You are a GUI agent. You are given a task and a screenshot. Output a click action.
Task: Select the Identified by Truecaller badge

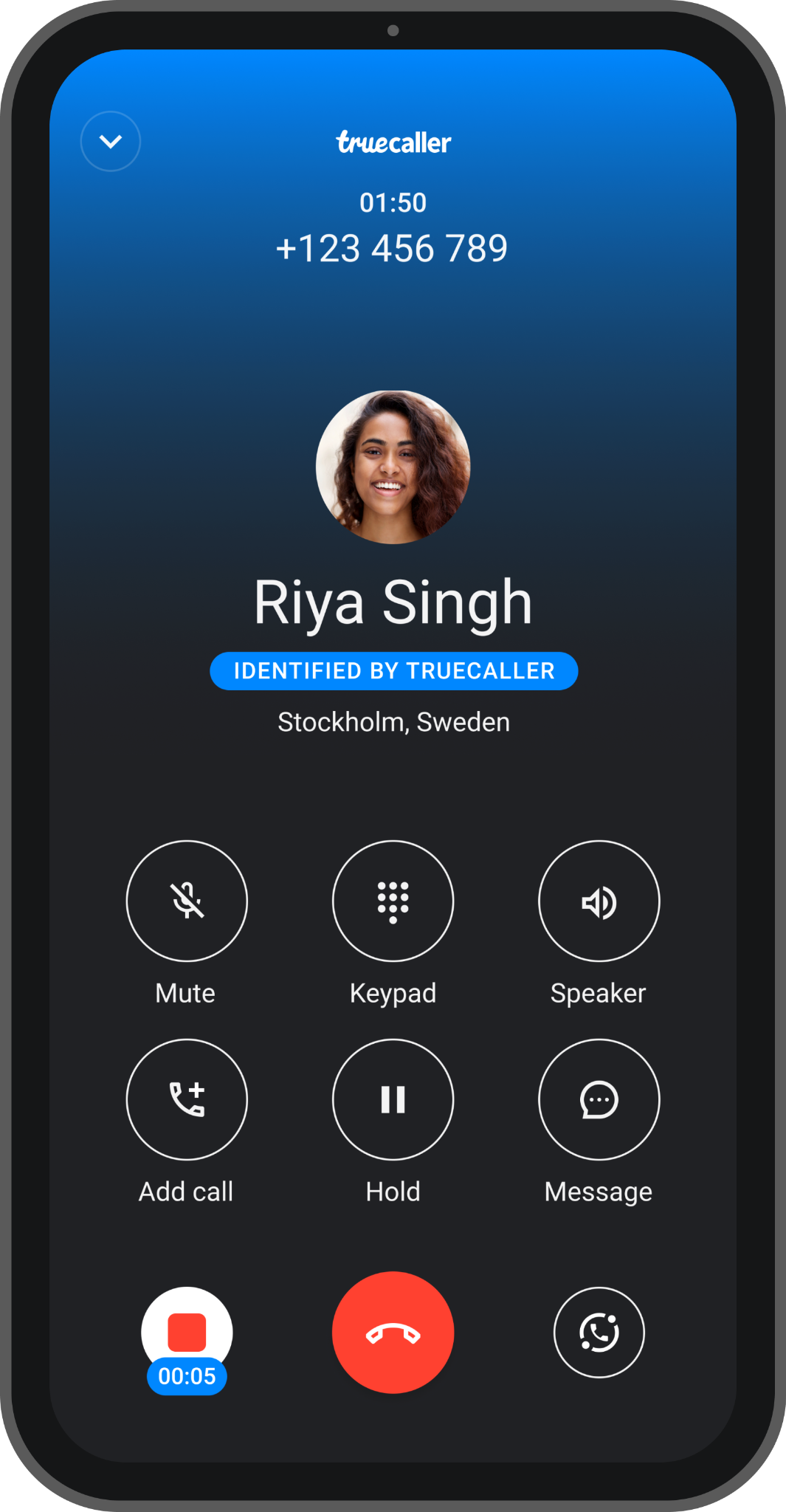point(393,670)
